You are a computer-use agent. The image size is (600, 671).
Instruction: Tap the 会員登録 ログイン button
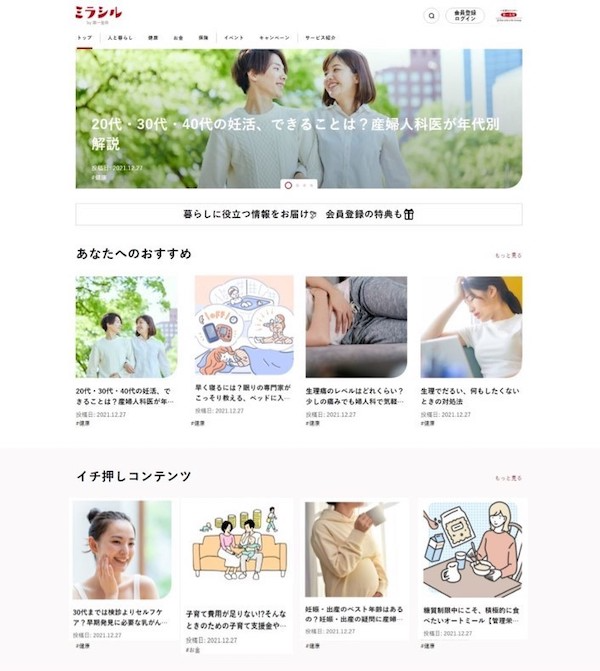tap(465, 15)
